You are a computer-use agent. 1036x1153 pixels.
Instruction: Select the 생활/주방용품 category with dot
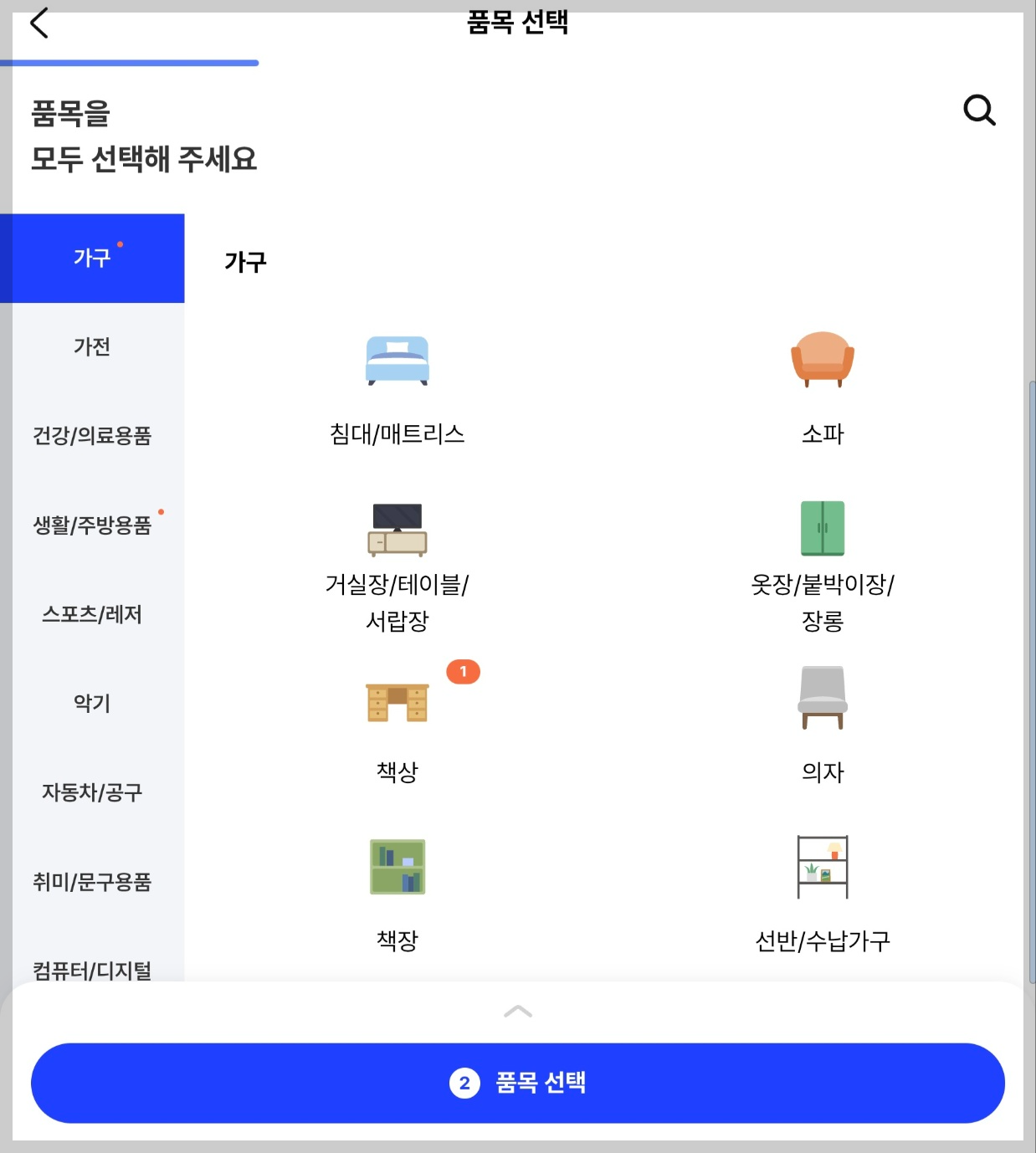coord(94,525)
